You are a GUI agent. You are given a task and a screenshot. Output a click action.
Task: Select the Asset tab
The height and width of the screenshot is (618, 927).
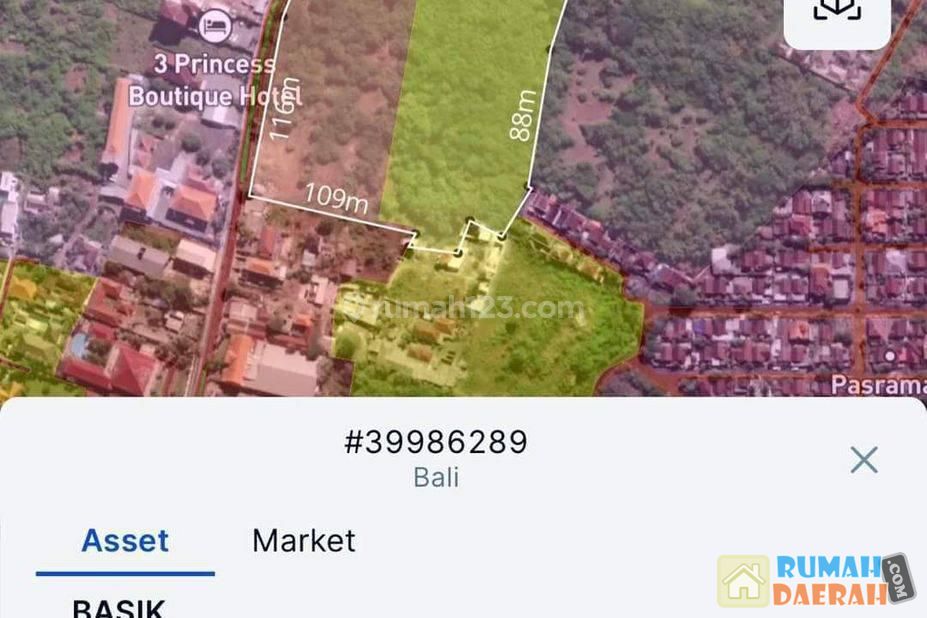(x=125, y=541)
